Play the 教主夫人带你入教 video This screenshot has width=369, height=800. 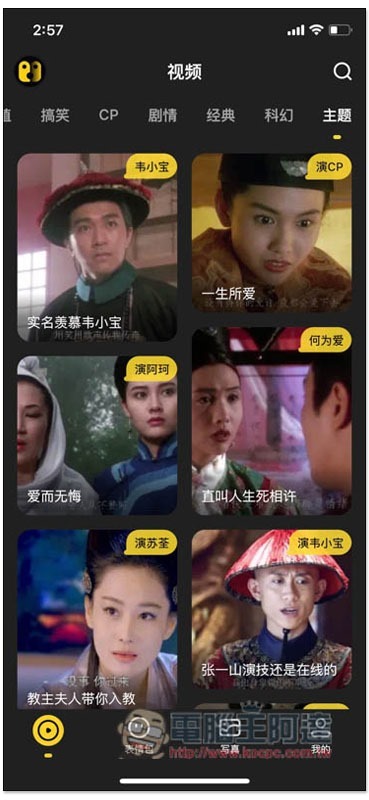click(97, 618)
